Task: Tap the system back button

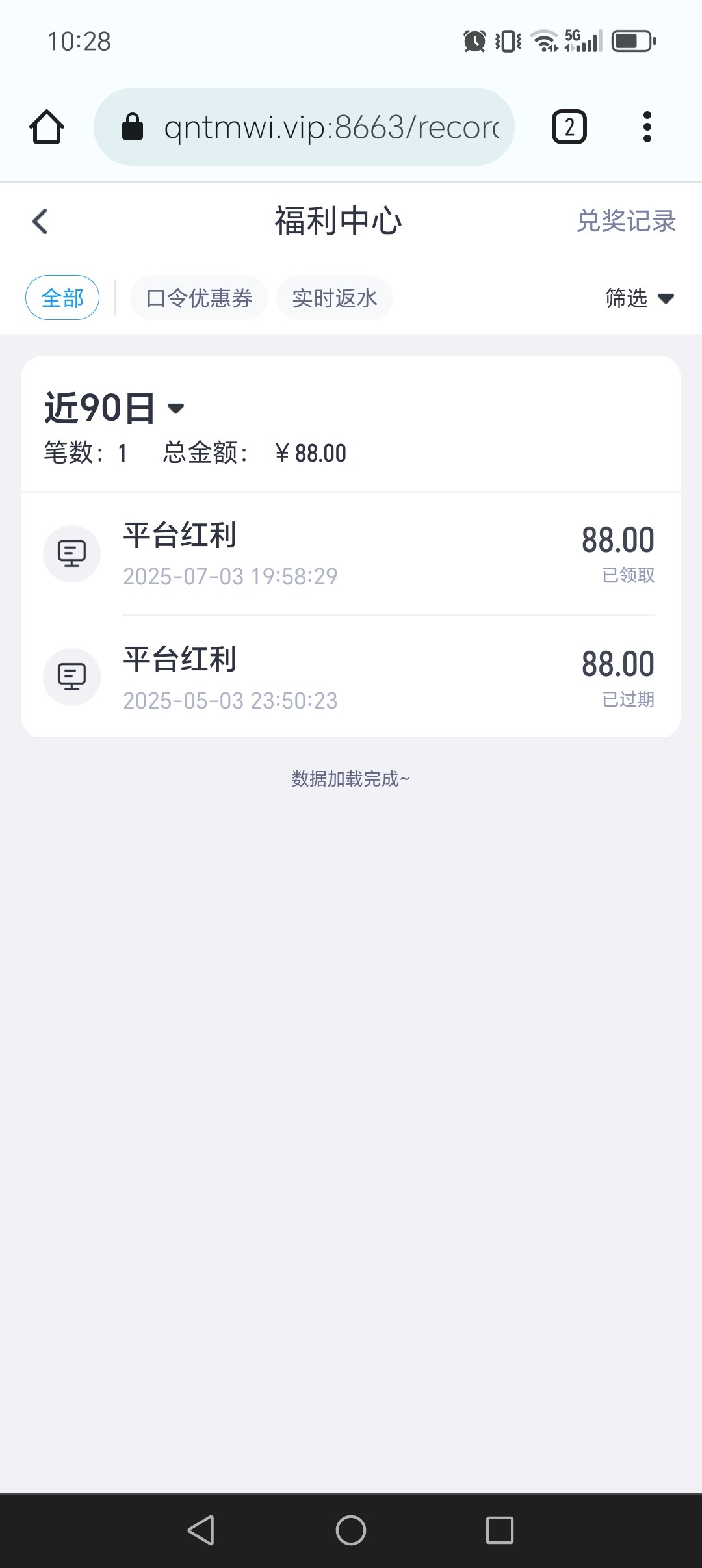Action: click(x=201, y=1530)
